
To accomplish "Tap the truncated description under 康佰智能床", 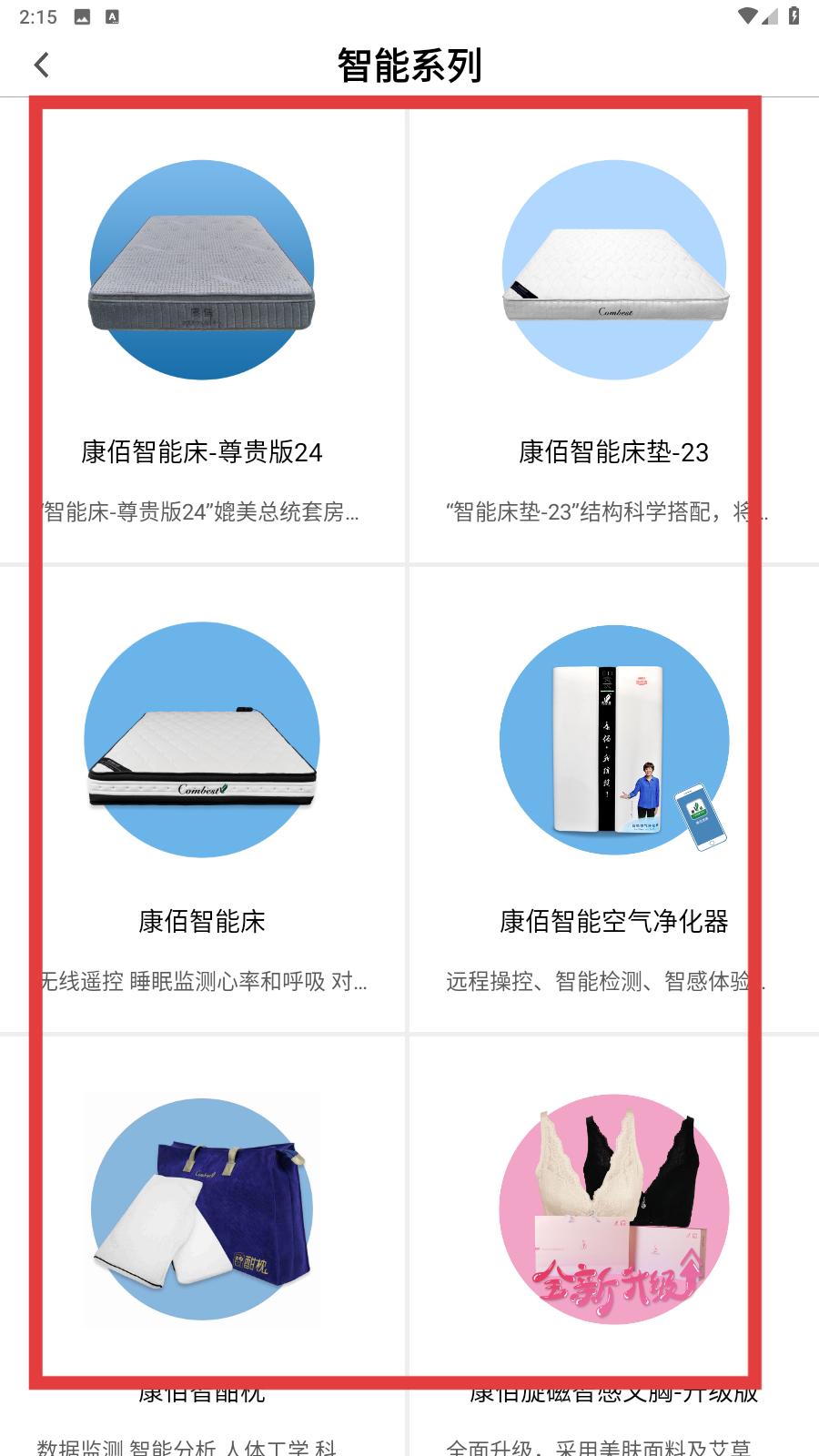I will pos(202,981).
